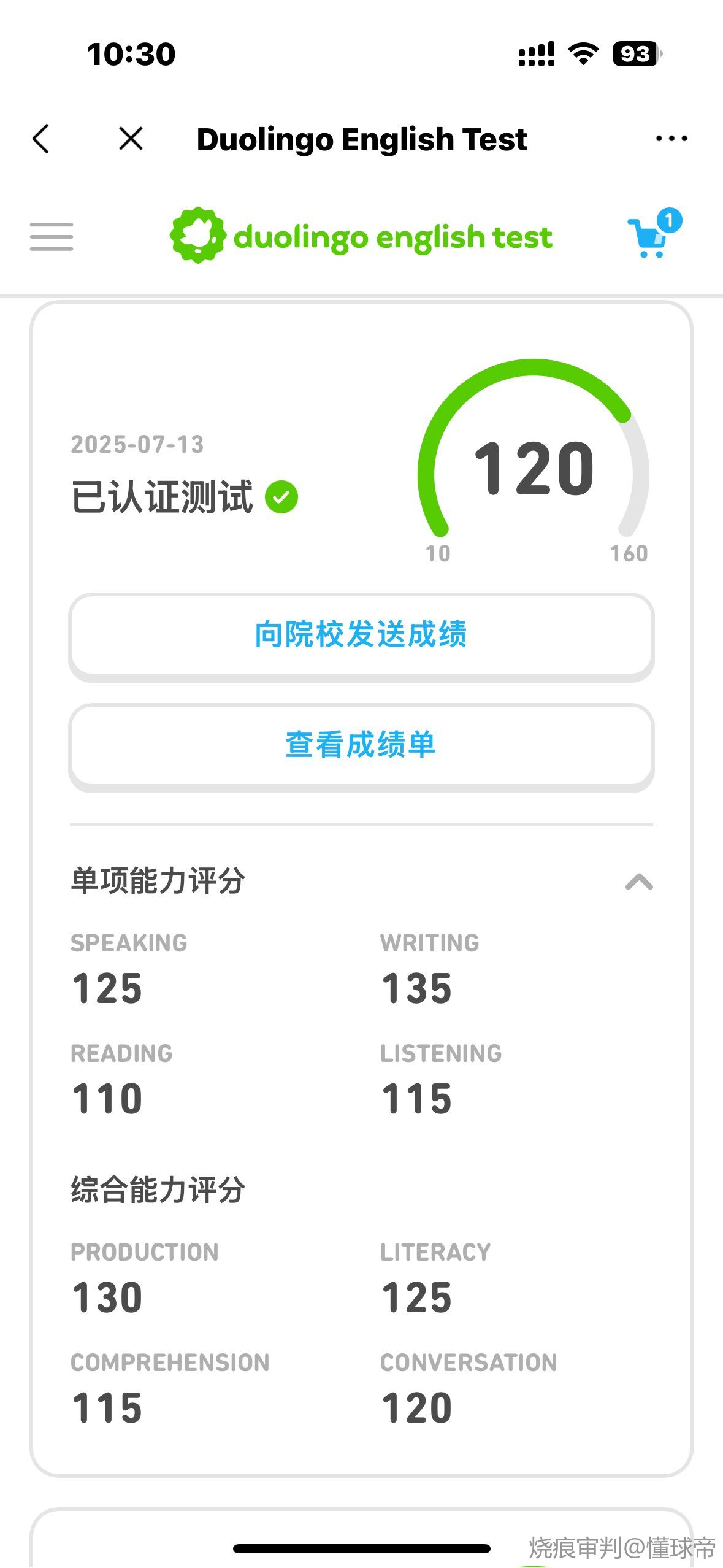Open the Duolingo English Test homepage logo

point(361,236)
